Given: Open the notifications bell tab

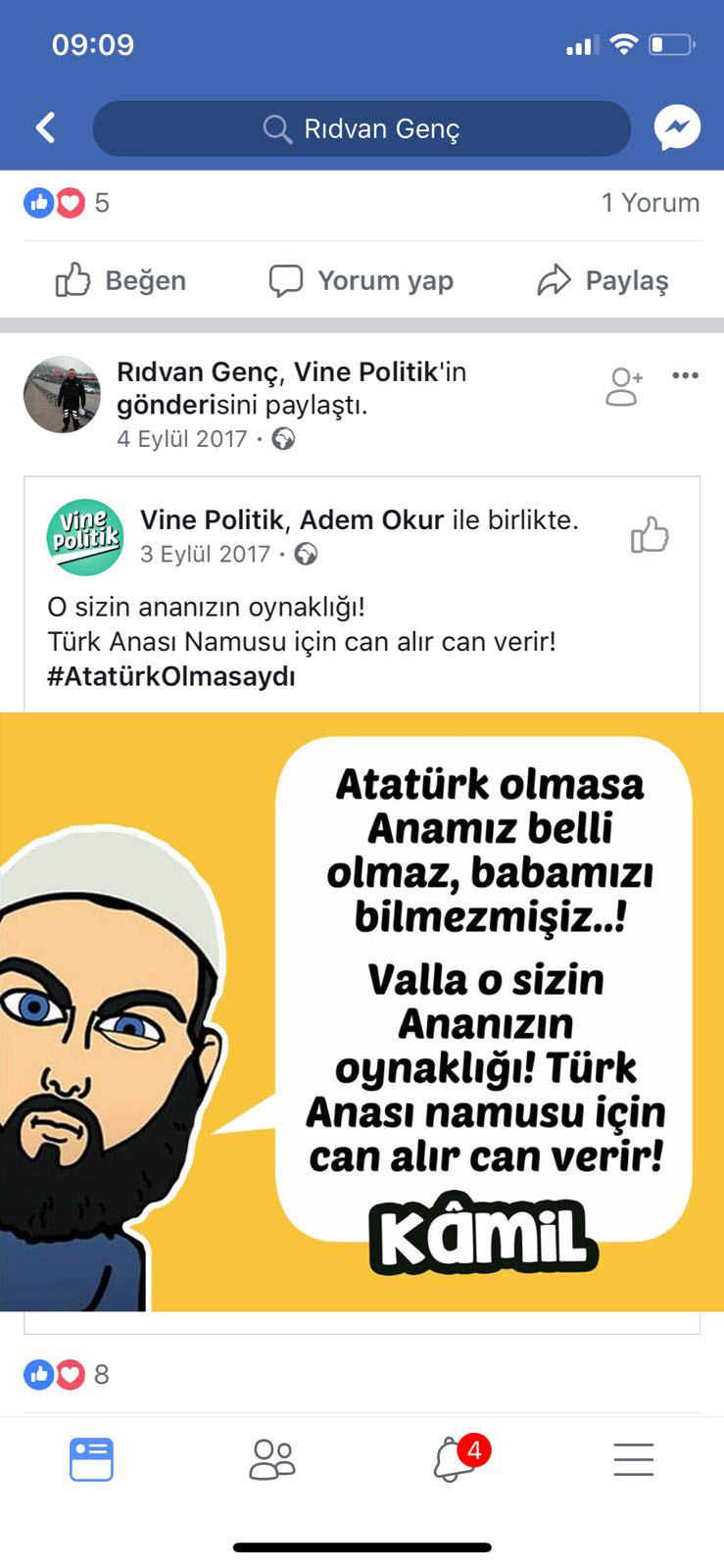Looking at the screenshot, I should (453, 1459).
